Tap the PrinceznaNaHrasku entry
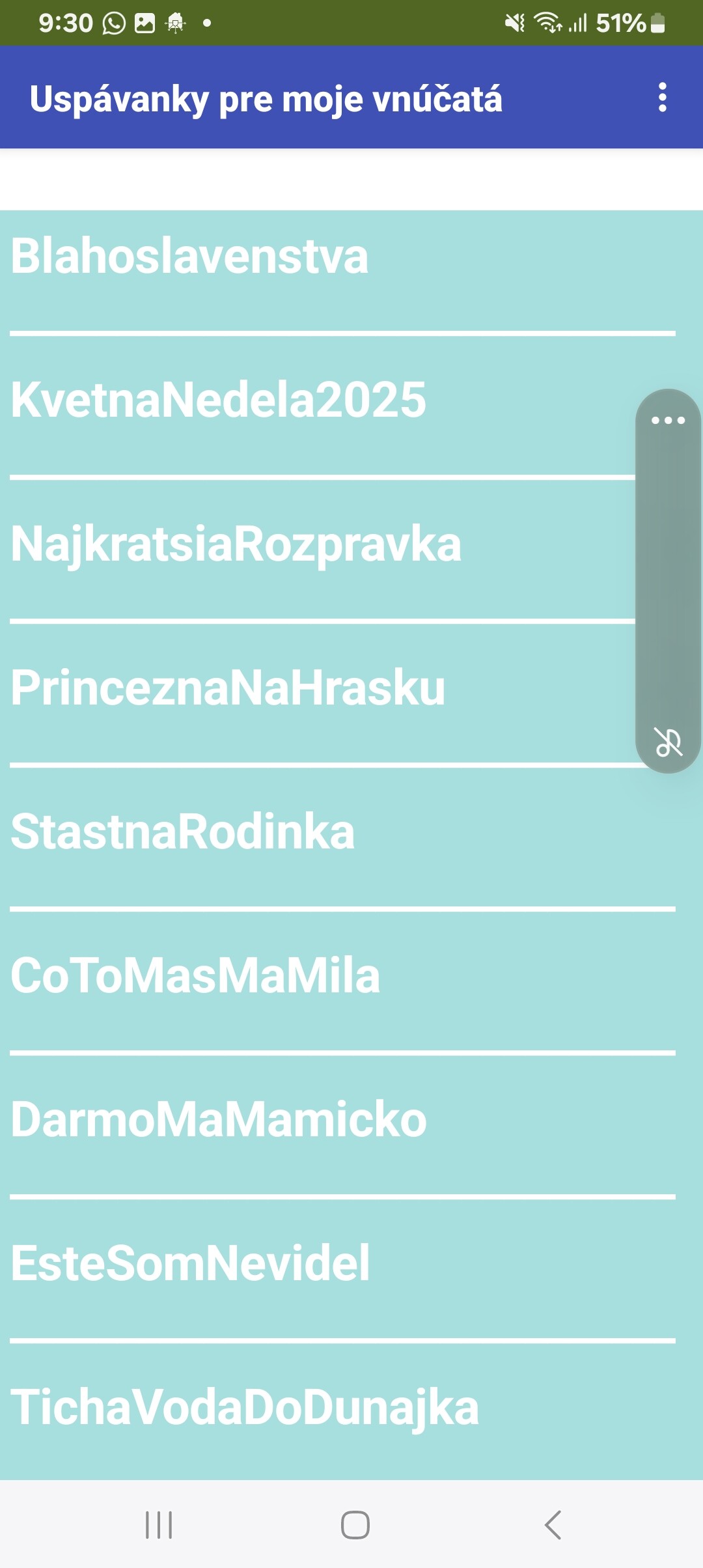This screenshot has width=703, height=1568. click(x=228, y=688)
